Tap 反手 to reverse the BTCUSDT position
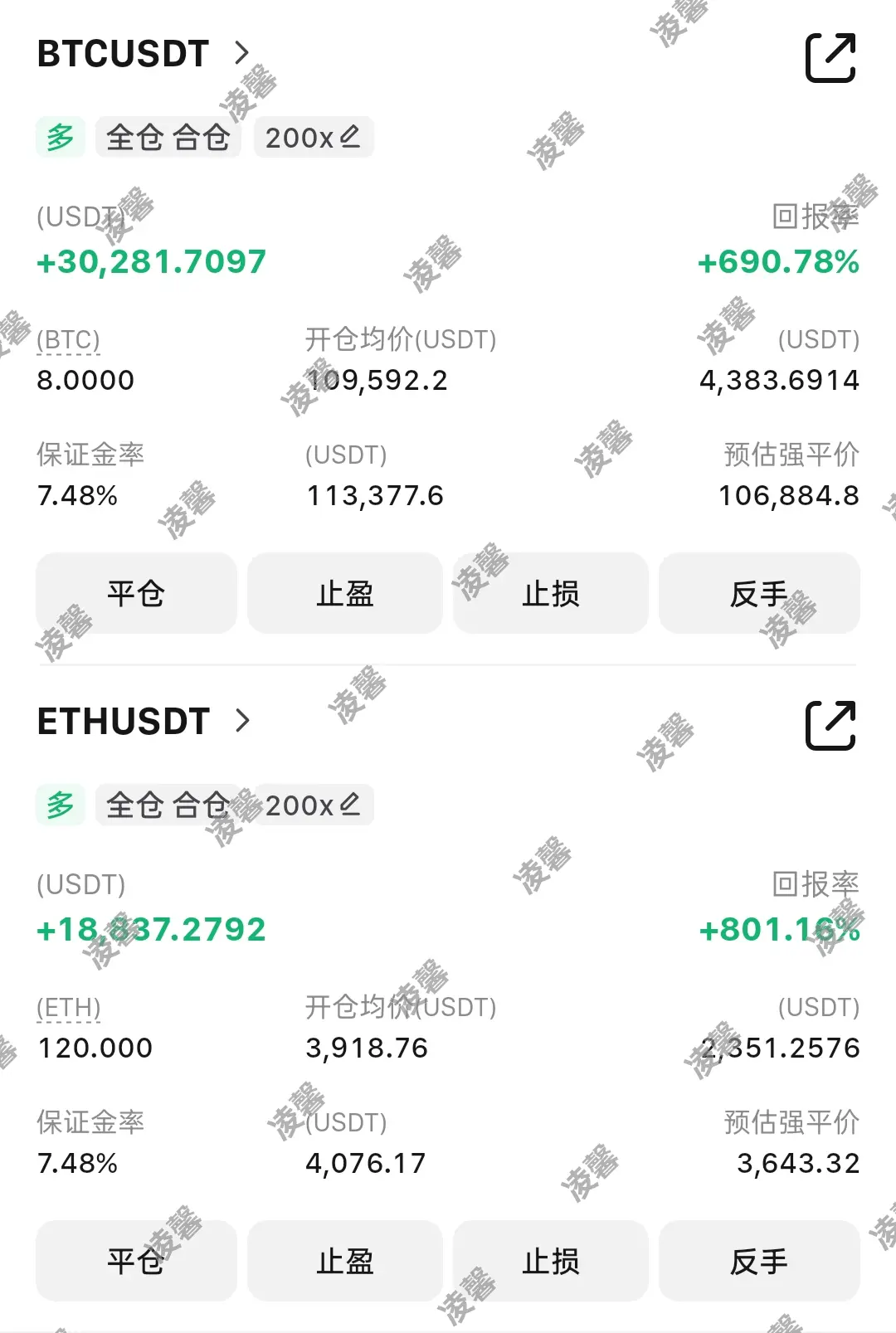Viewport: 896px width, 1333px height. pos(758,594)
